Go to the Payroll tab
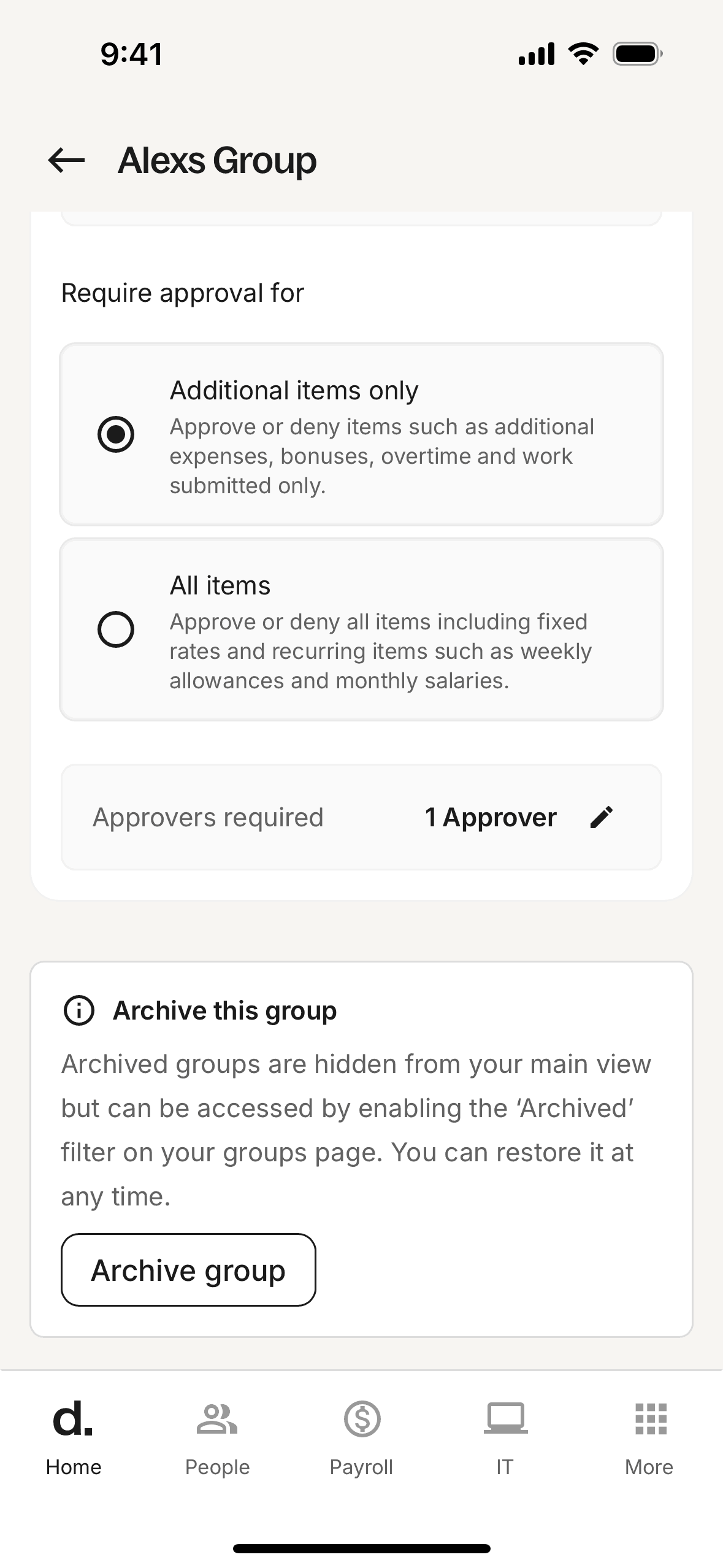 coord(361,1437)
